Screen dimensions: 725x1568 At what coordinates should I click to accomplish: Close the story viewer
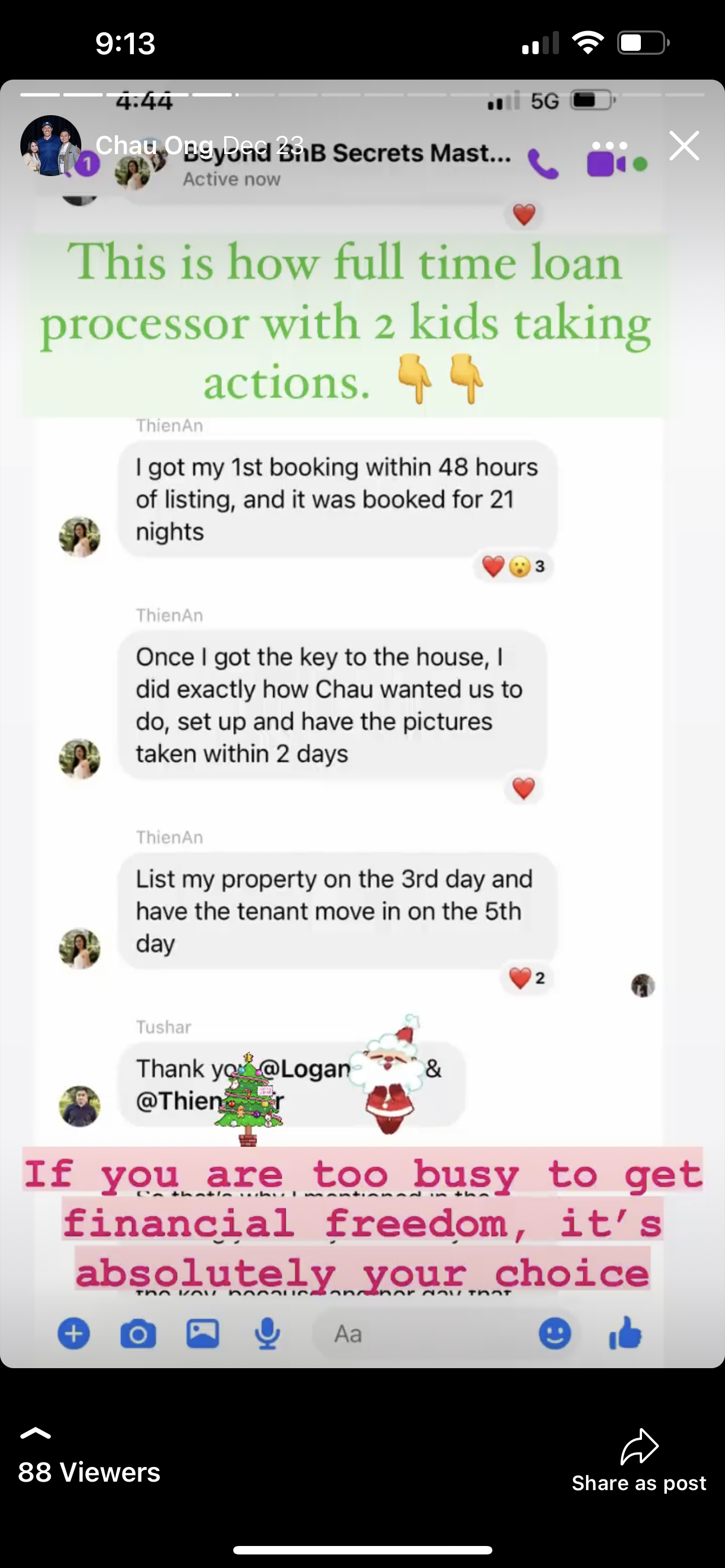click(684, 146)
